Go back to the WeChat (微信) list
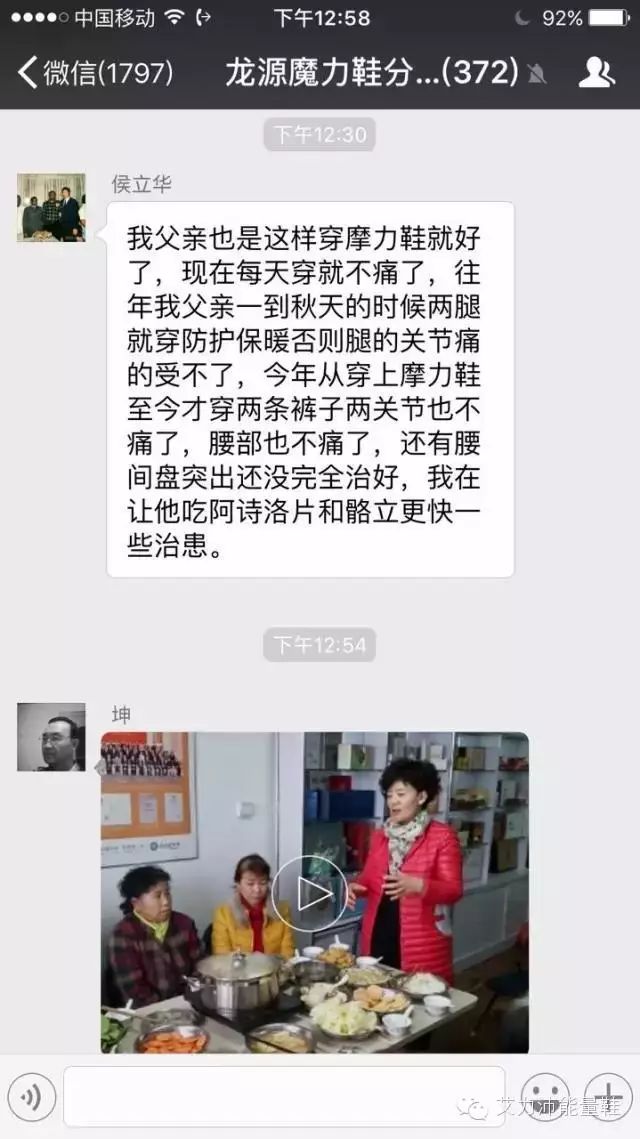 pyautogui.click(x=95, y=73)
